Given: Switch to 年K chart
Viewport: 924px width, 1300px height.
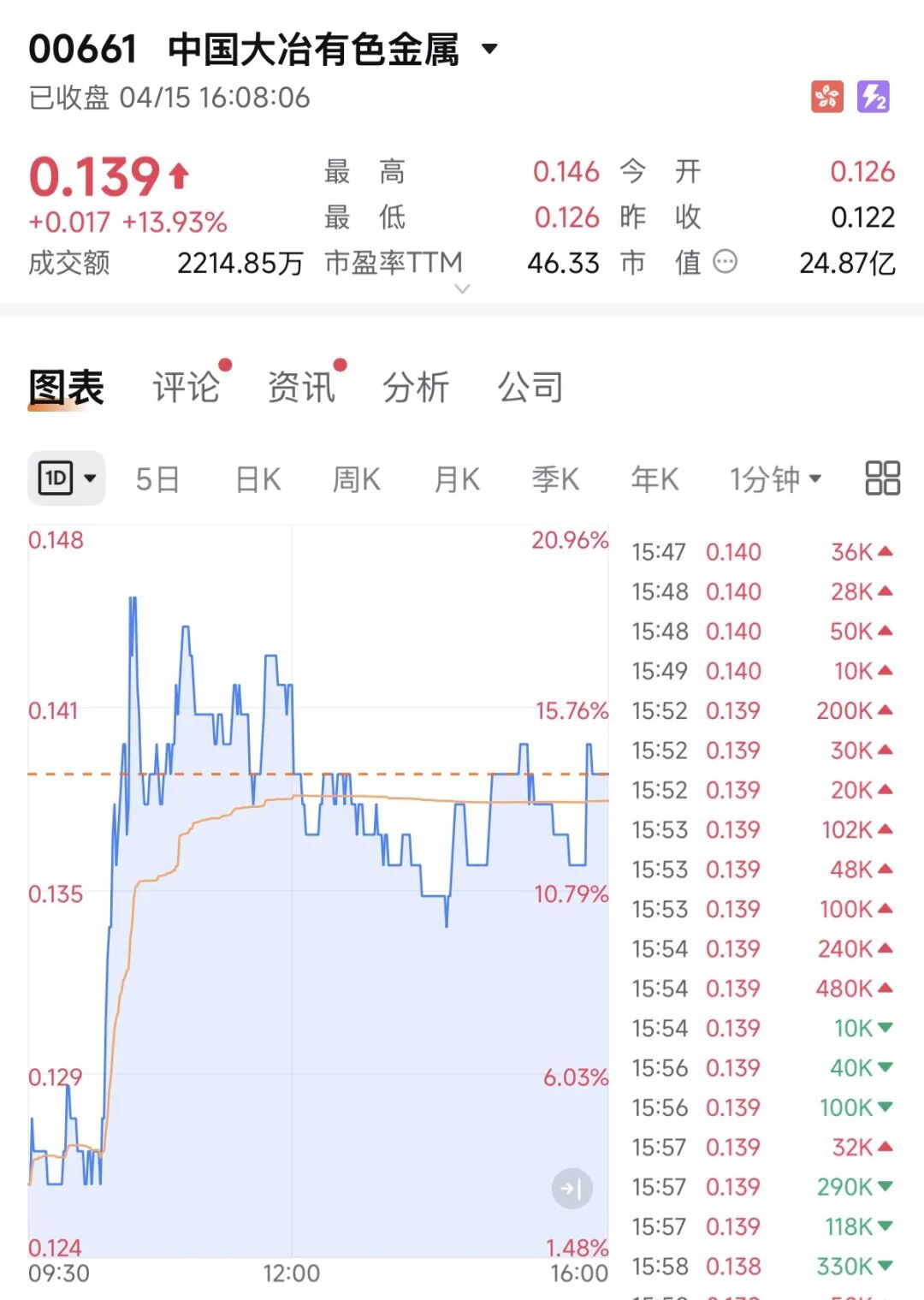Looking at the screenshot, I should 654,479.
